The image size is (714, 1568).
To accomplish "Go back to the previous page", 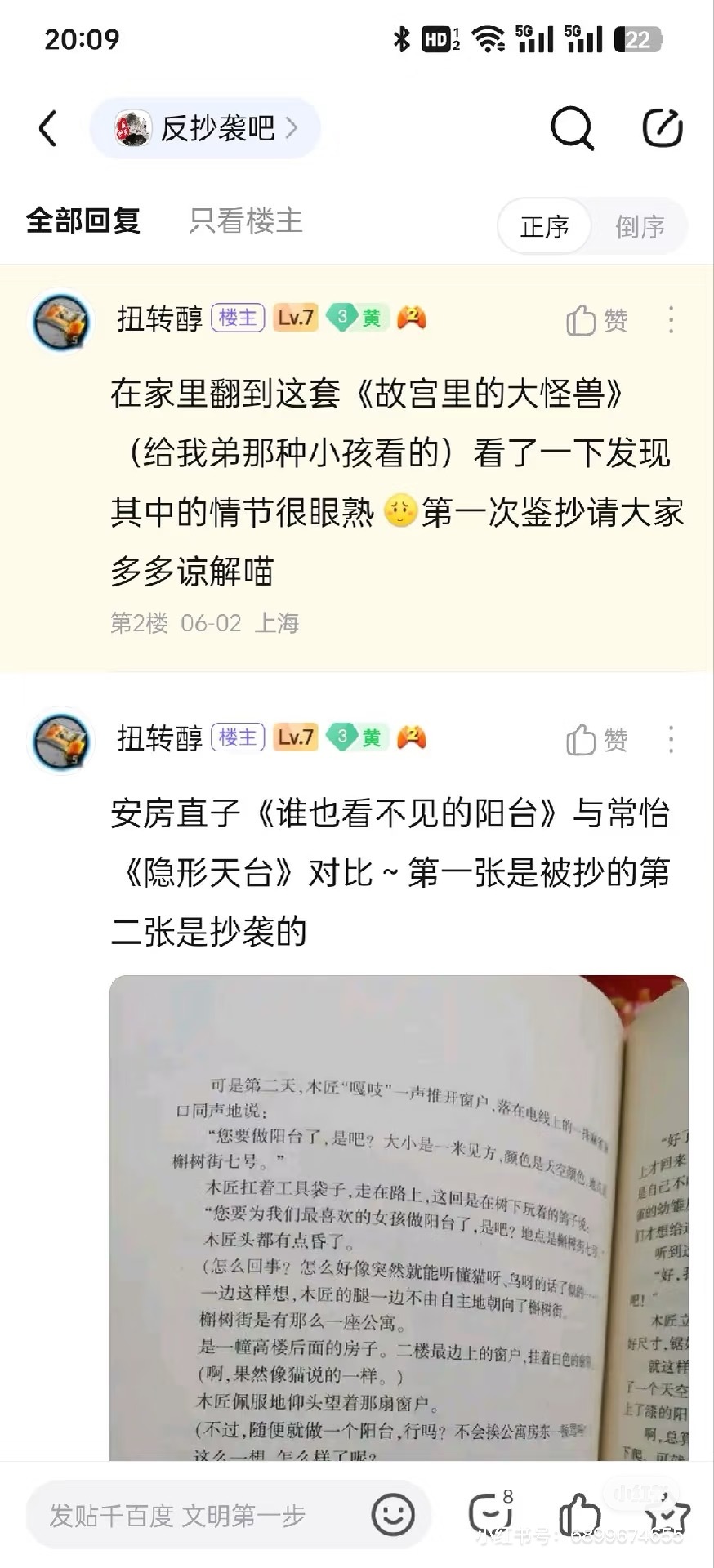I will [x=49, y=128].
